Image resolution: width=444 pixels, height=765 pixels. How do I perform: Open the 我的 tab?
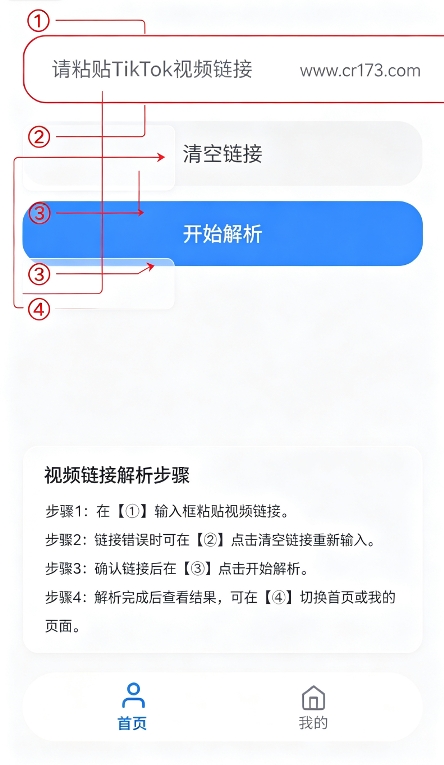click(313, 707)
